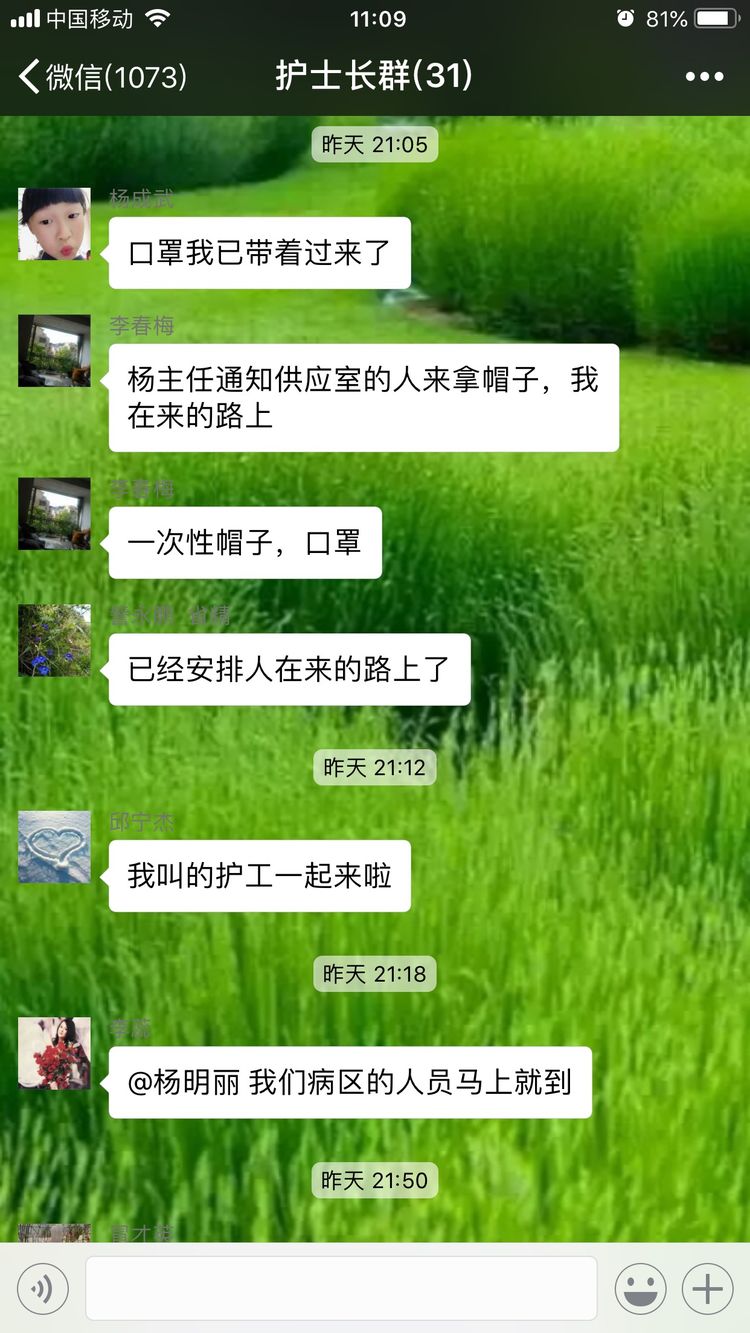The width and height of the screenshot is (750, 1333).
Task: Switch to voice message input
Action: pyautogui.click(x=43, y=1288)
